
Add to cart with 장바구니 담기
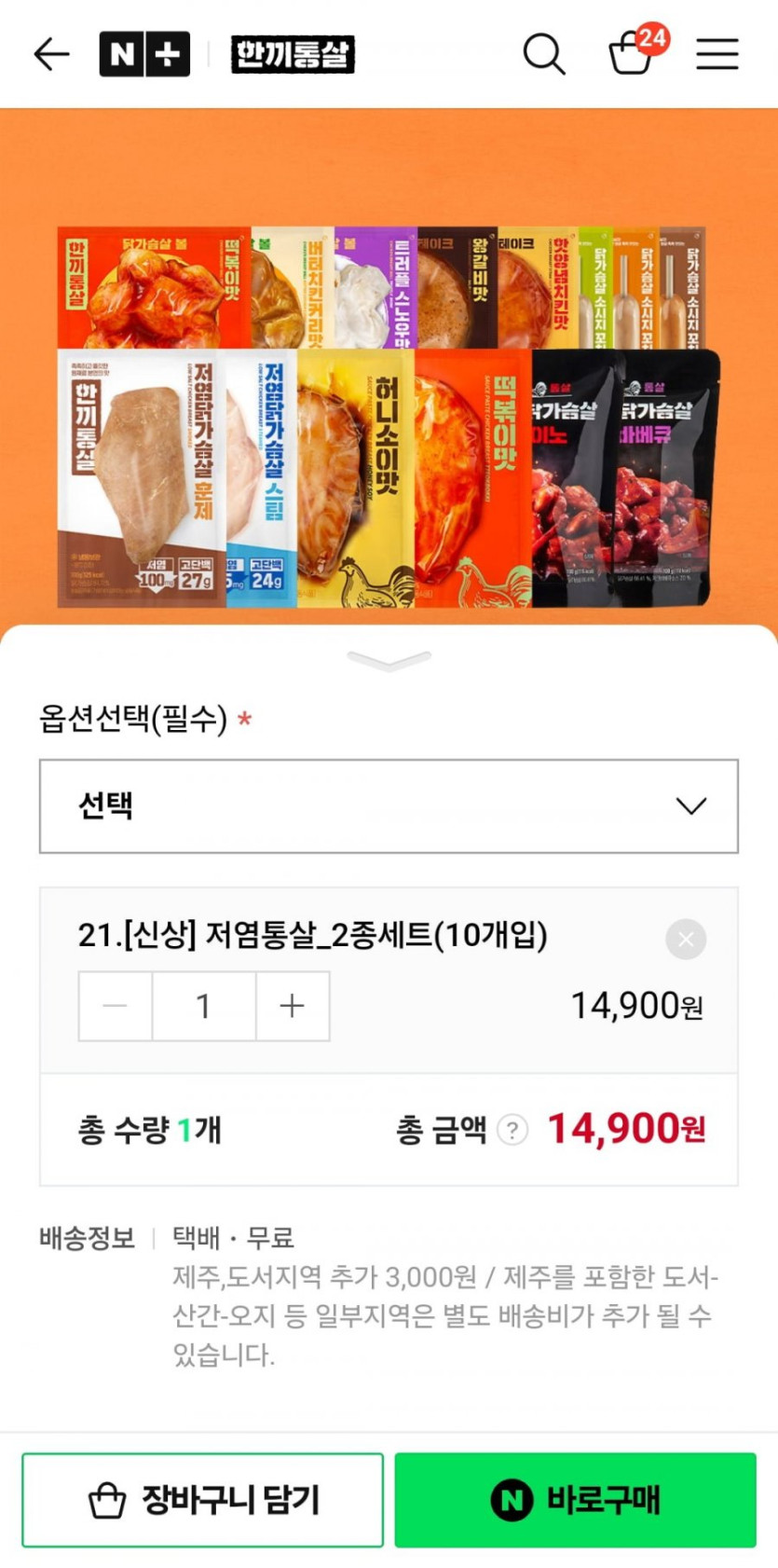pyautogui.click(x=202, y=1500)
